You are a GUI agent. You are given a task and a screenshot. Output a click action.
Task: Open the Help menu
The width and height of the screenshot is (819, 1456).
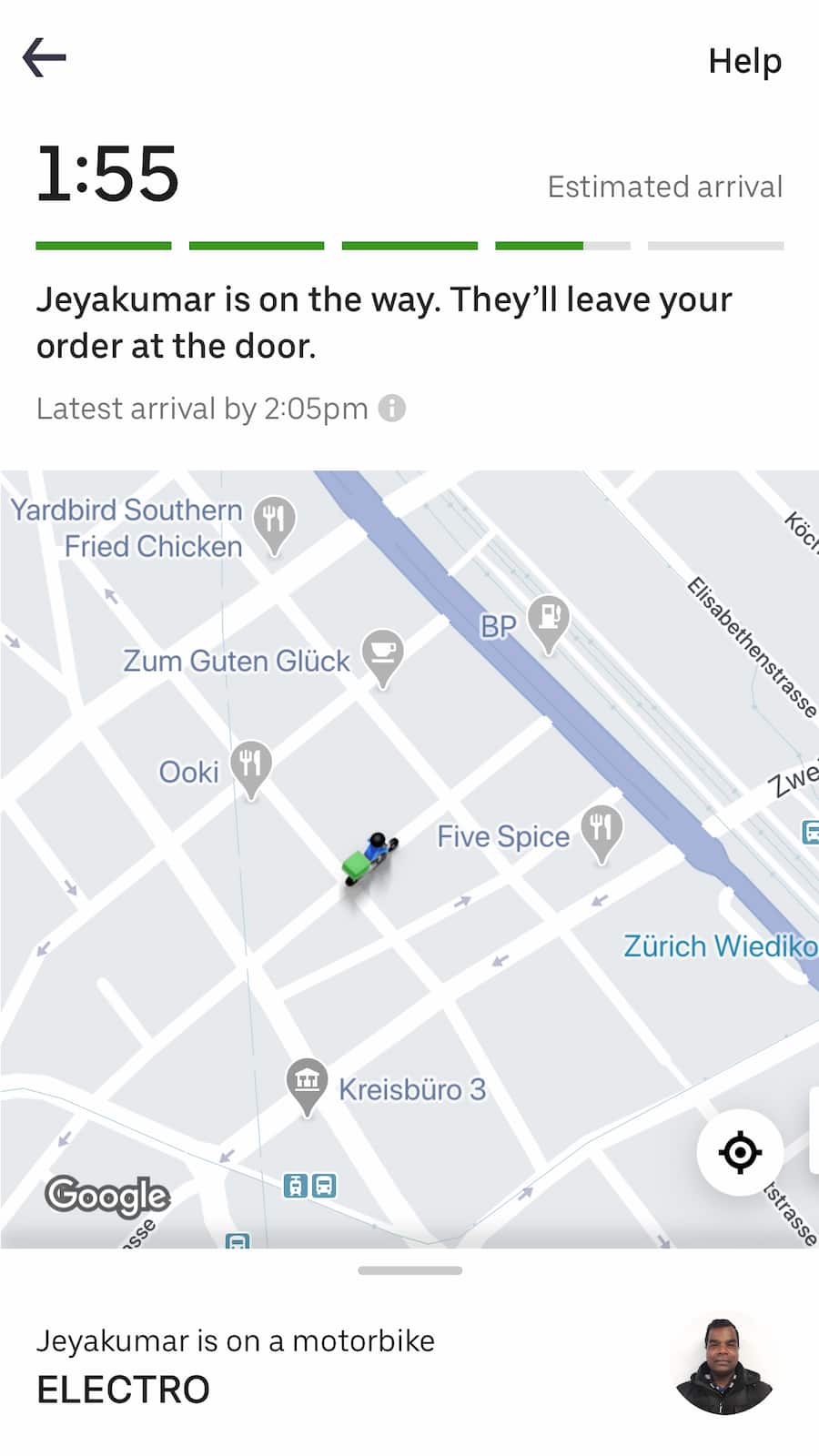point(744,60)
